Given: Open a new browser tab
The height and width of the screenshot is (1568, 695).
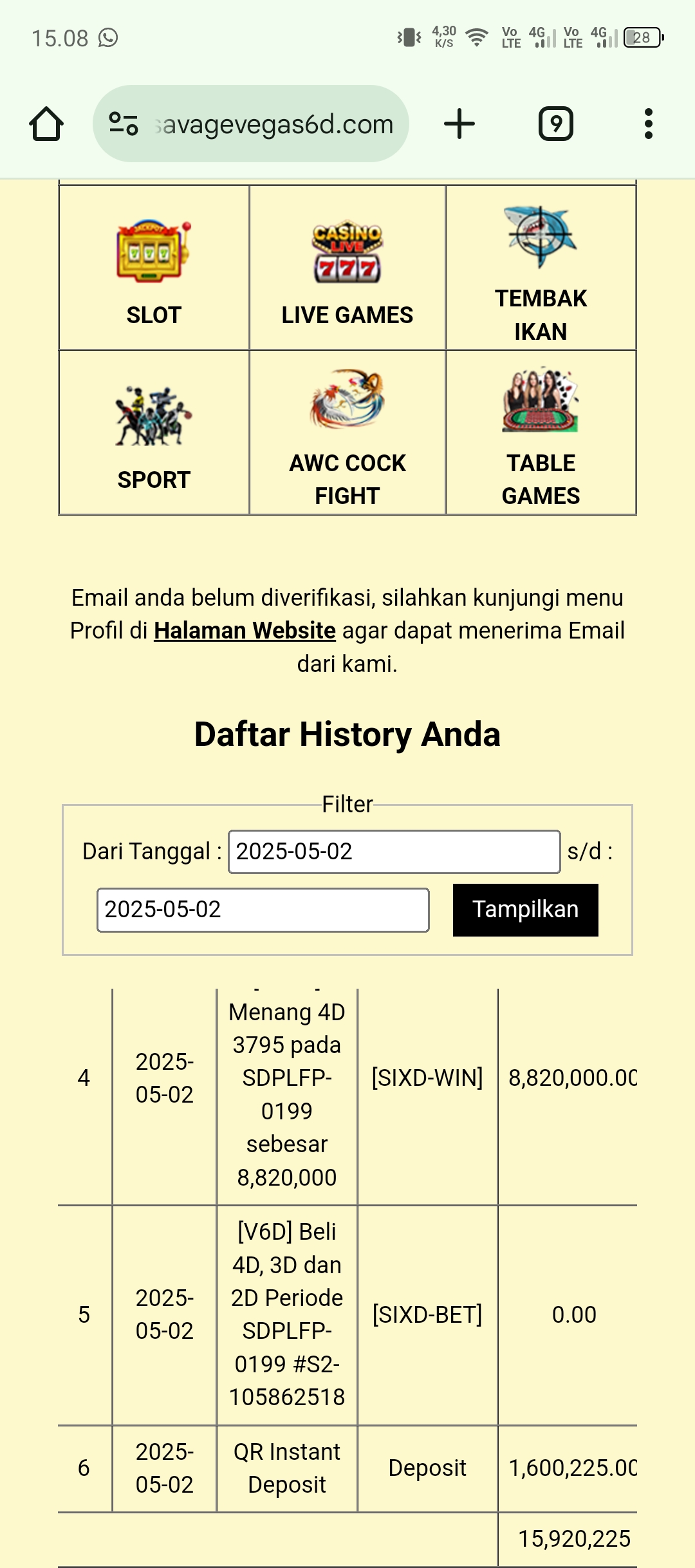Looking at the screenshot, I should click(x=459, y=124).
